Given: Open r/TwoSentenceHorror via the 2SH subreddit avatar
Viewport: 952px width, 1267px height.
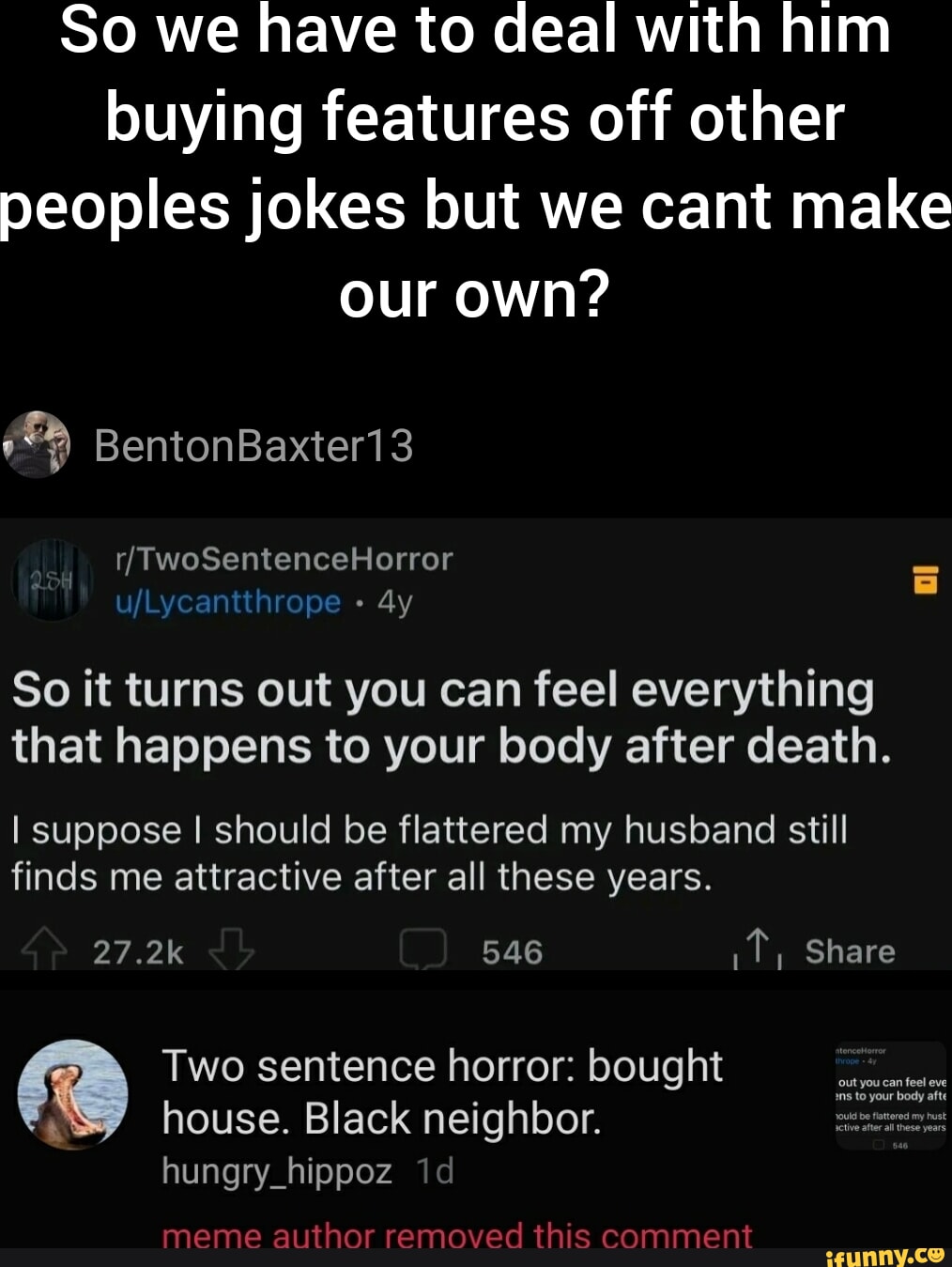Looking at the screenshot, I should (x=54, y=581).
